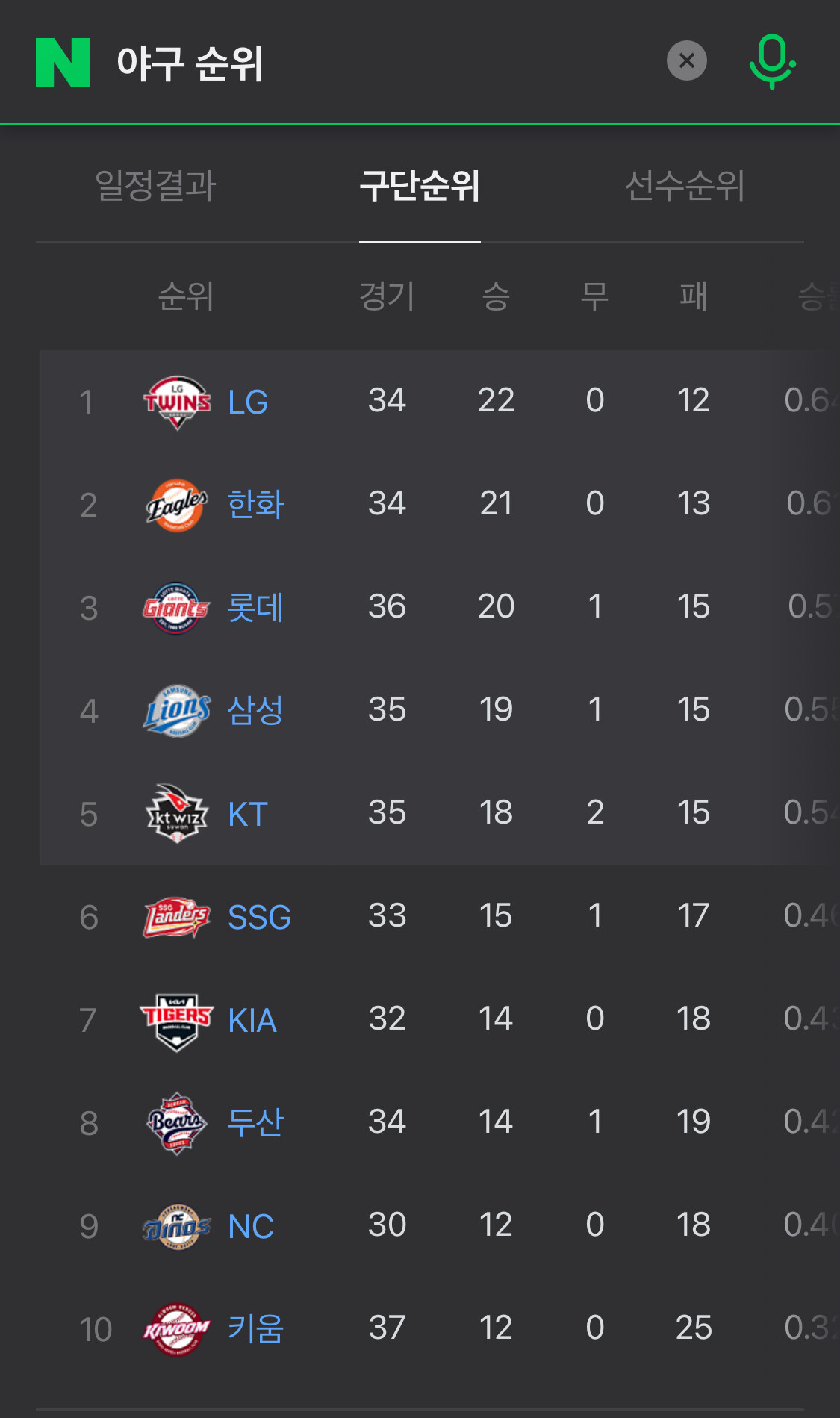This screenshot has height=1418, width=840.
Task: Switch to the 일정결과 tab
Action: [x=155, y=185]
